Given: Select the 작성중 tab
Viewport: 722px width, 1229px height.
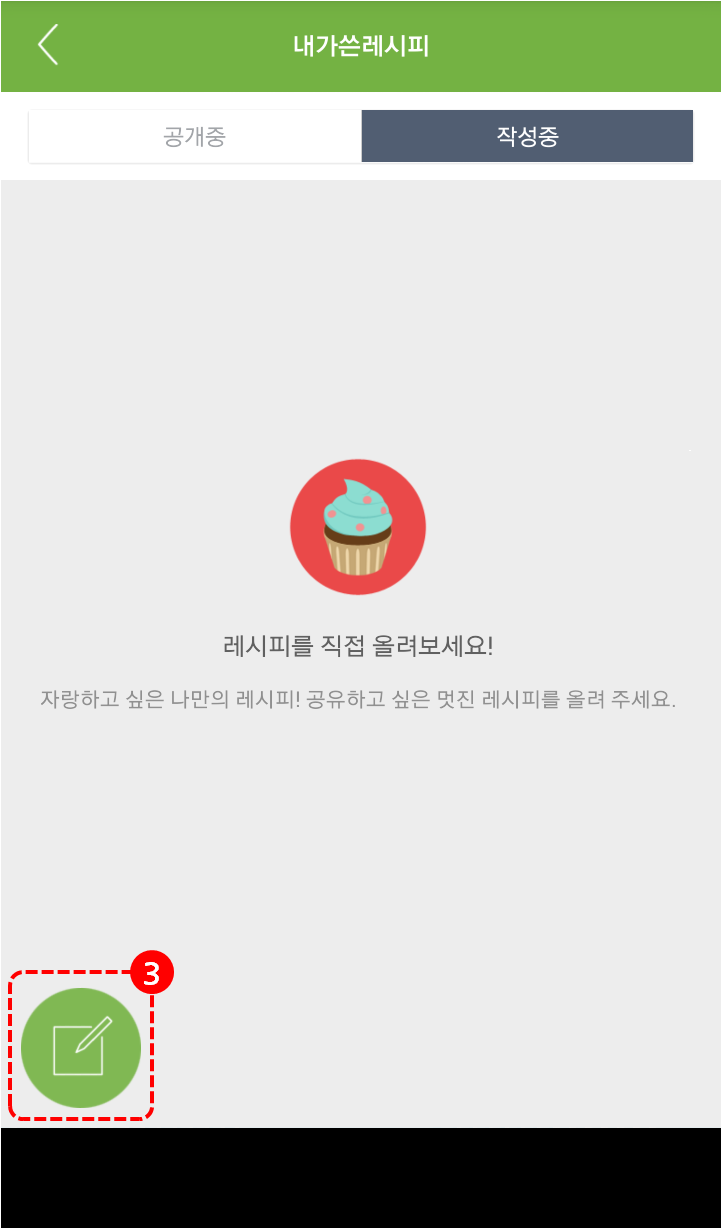Looking at the screenshot, I should pyautogui.click(x=527, y=137).
